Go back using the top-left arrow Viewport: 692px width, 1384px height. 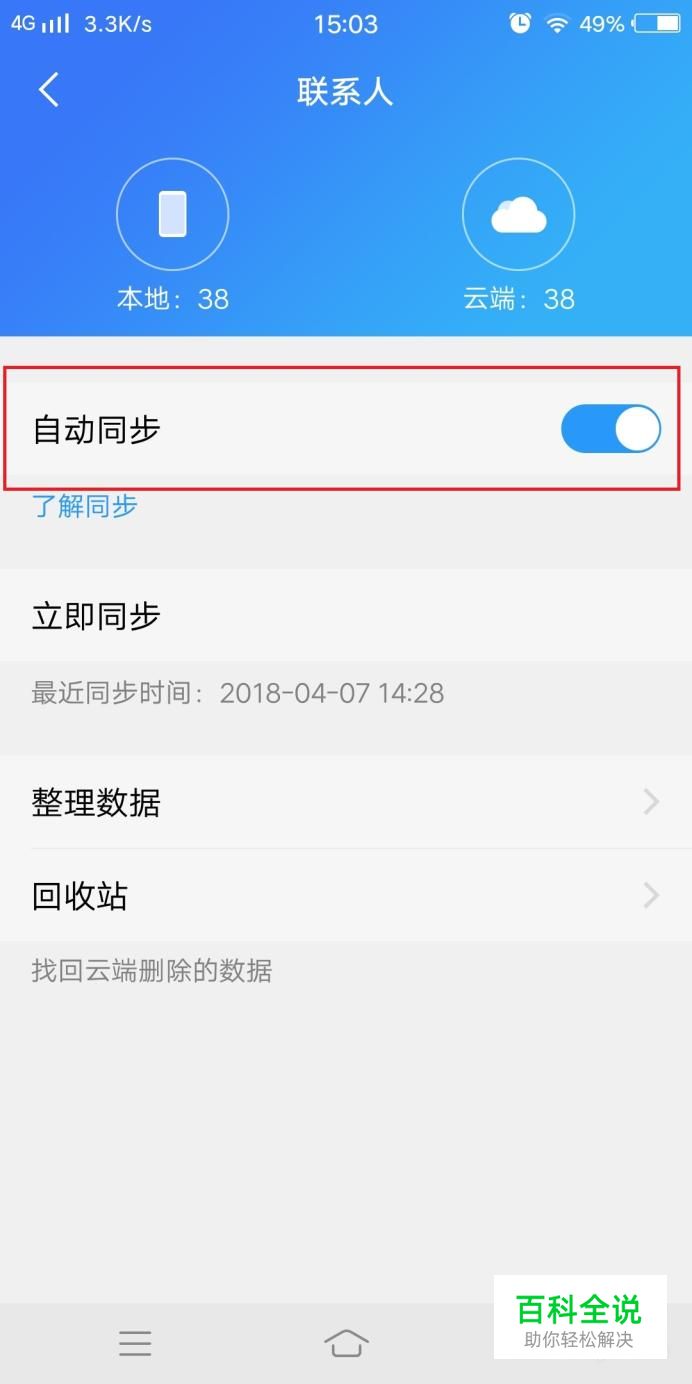point(49,90)
